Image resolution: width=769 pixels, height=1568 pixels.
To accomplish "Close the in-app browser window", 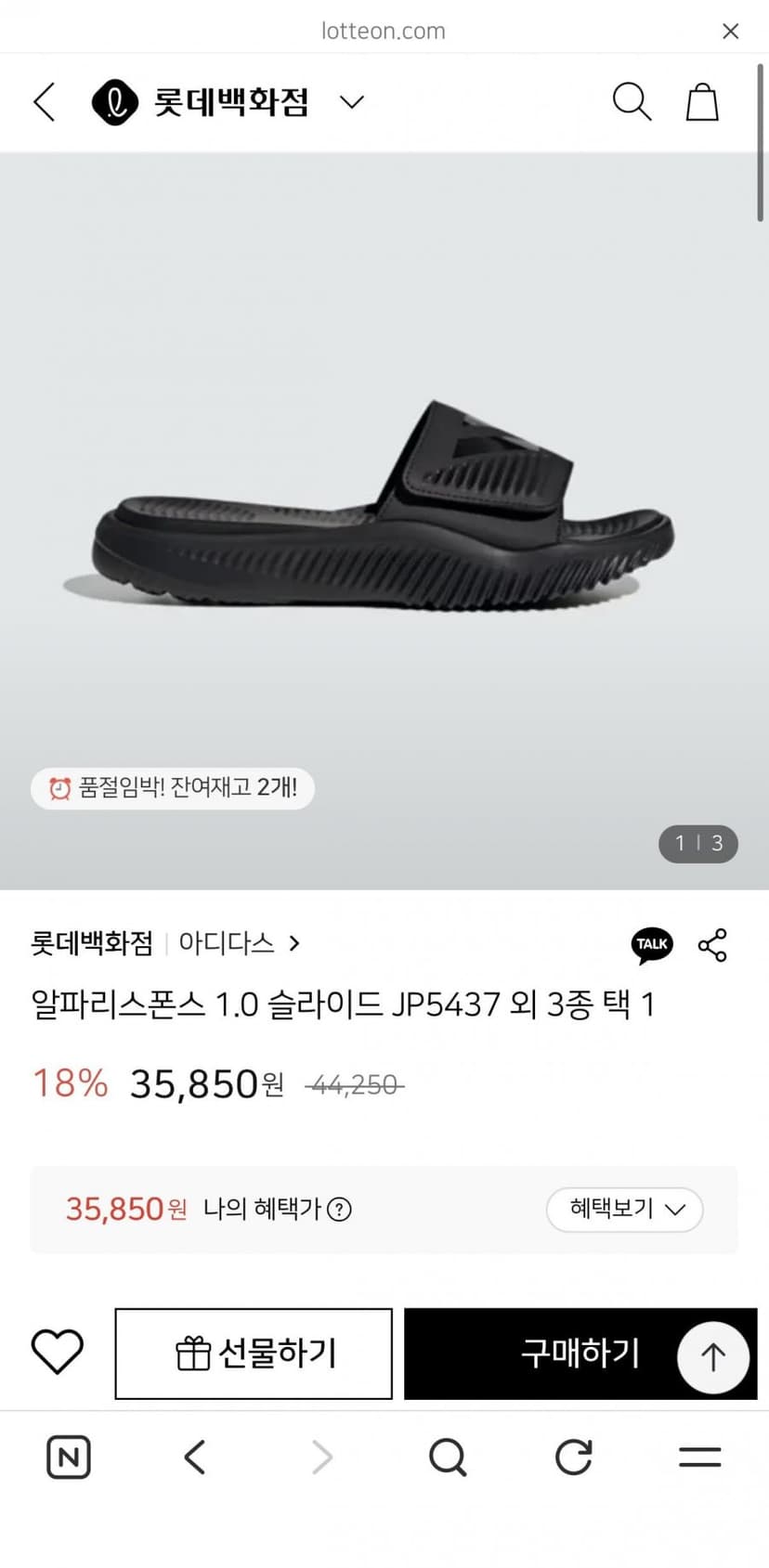I will [x=730, y=32].
